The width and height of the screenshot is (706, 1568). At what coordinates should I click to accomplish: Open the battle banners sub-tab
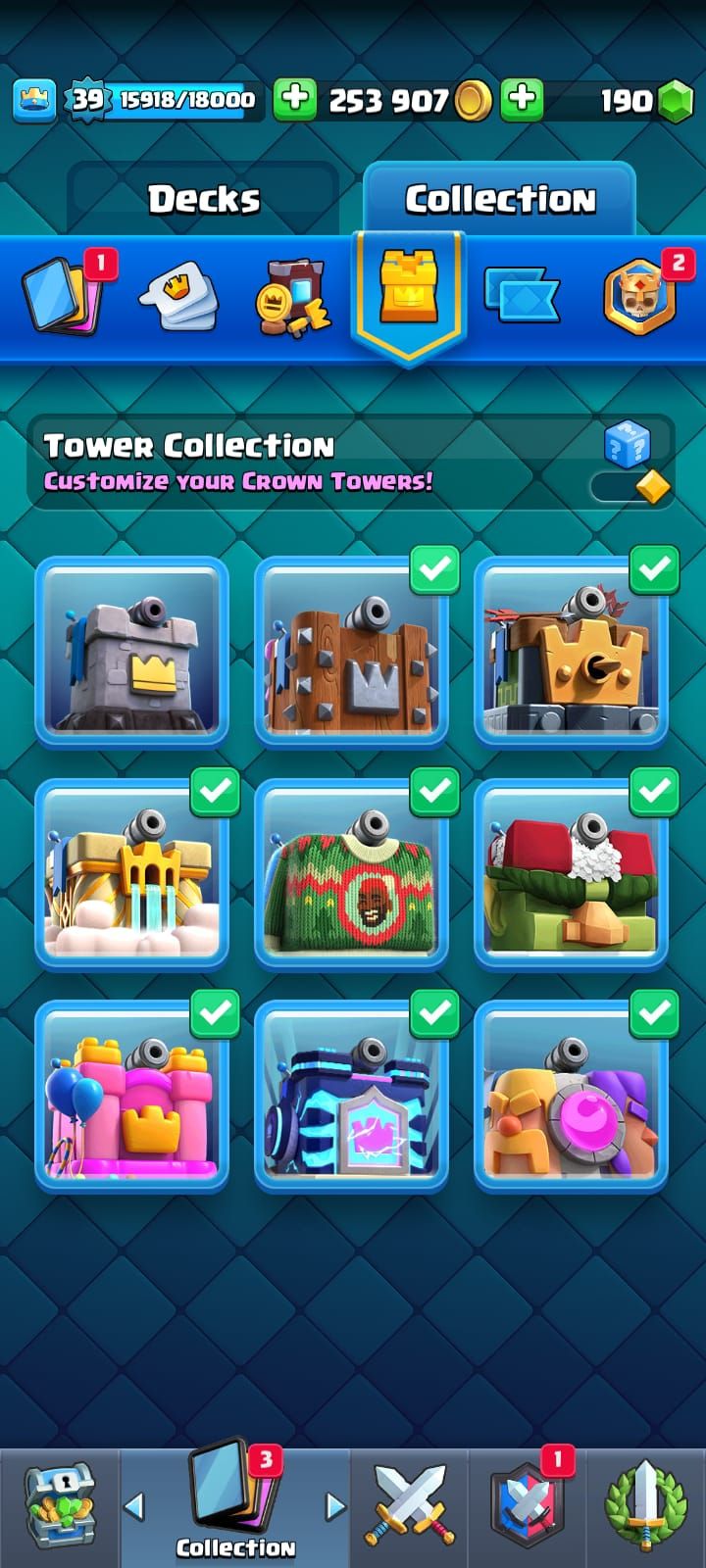522,295
